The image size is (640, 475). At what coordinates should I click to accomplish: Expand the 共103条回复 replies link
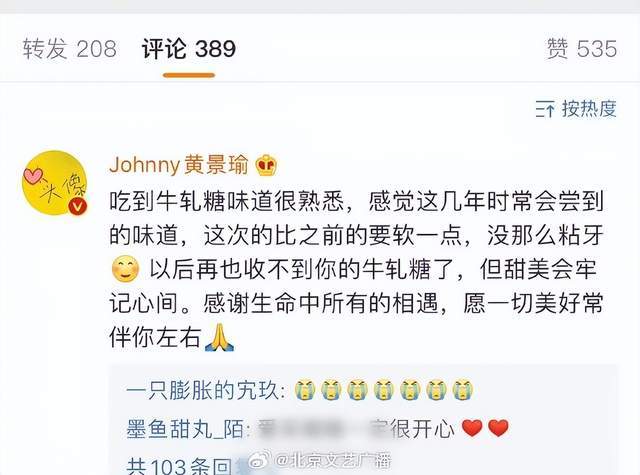click(x=178, y=465)
